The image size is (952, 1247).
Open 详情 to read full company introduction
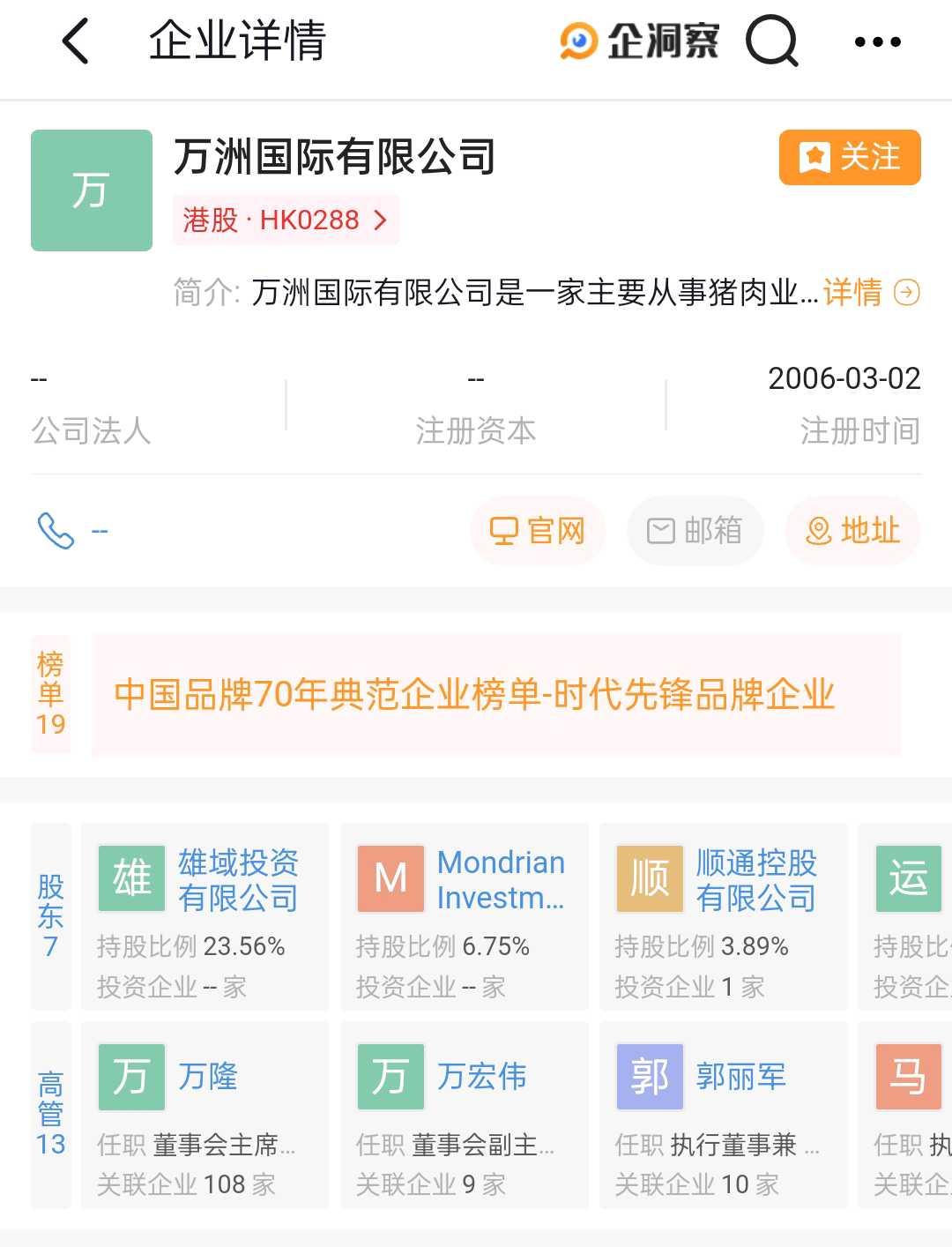tap(852, 292)
